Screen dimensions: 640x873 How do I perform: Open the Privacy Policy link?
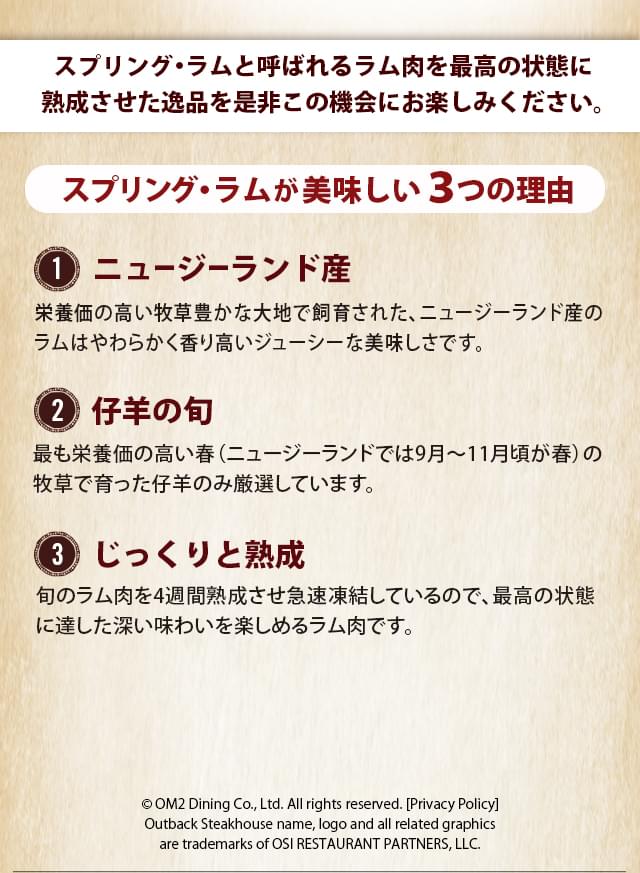[452, 804]
